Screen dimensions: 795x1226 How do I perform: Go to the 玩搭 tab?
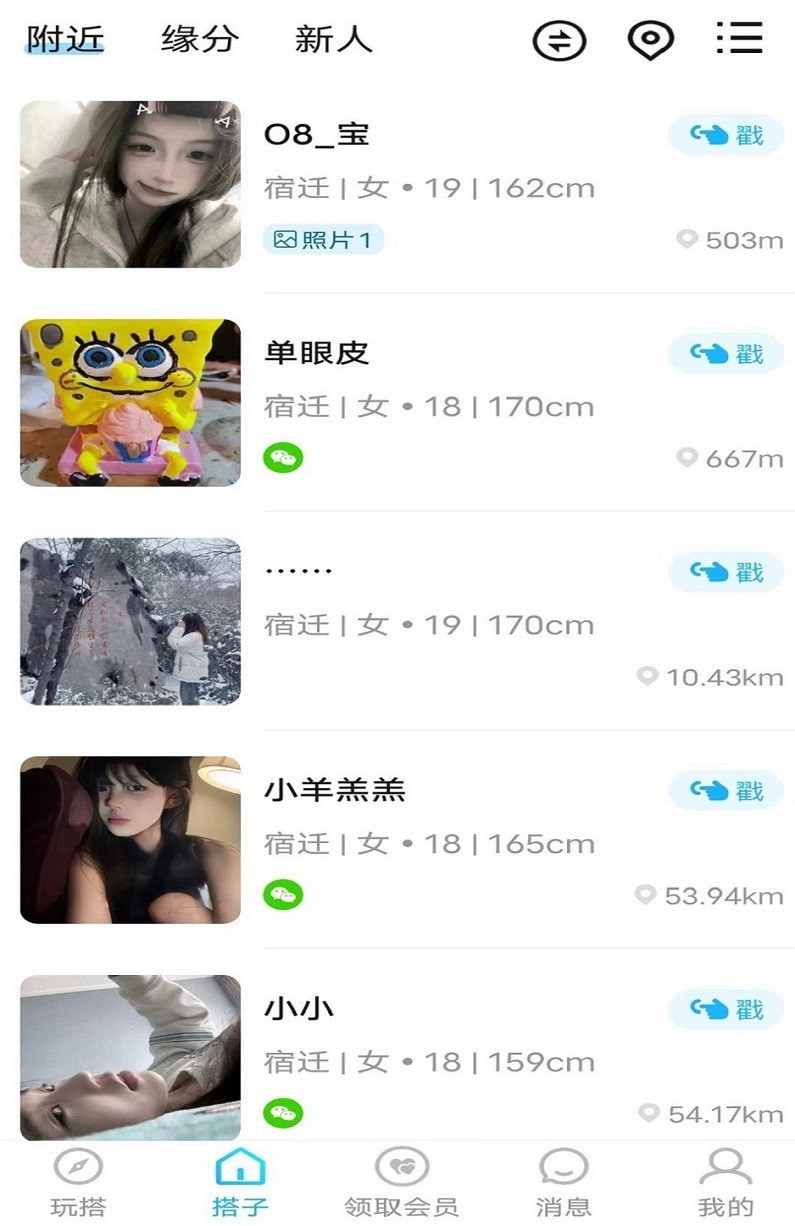pyautogui.click(x=78, y=1183)
